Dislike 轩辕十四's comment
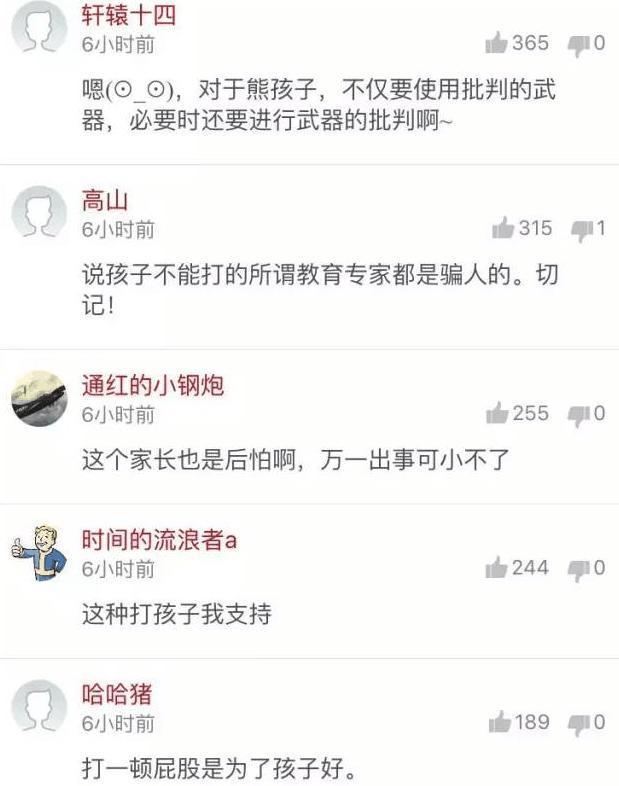This screenshot has height=786, width=619. click(579, 44)
